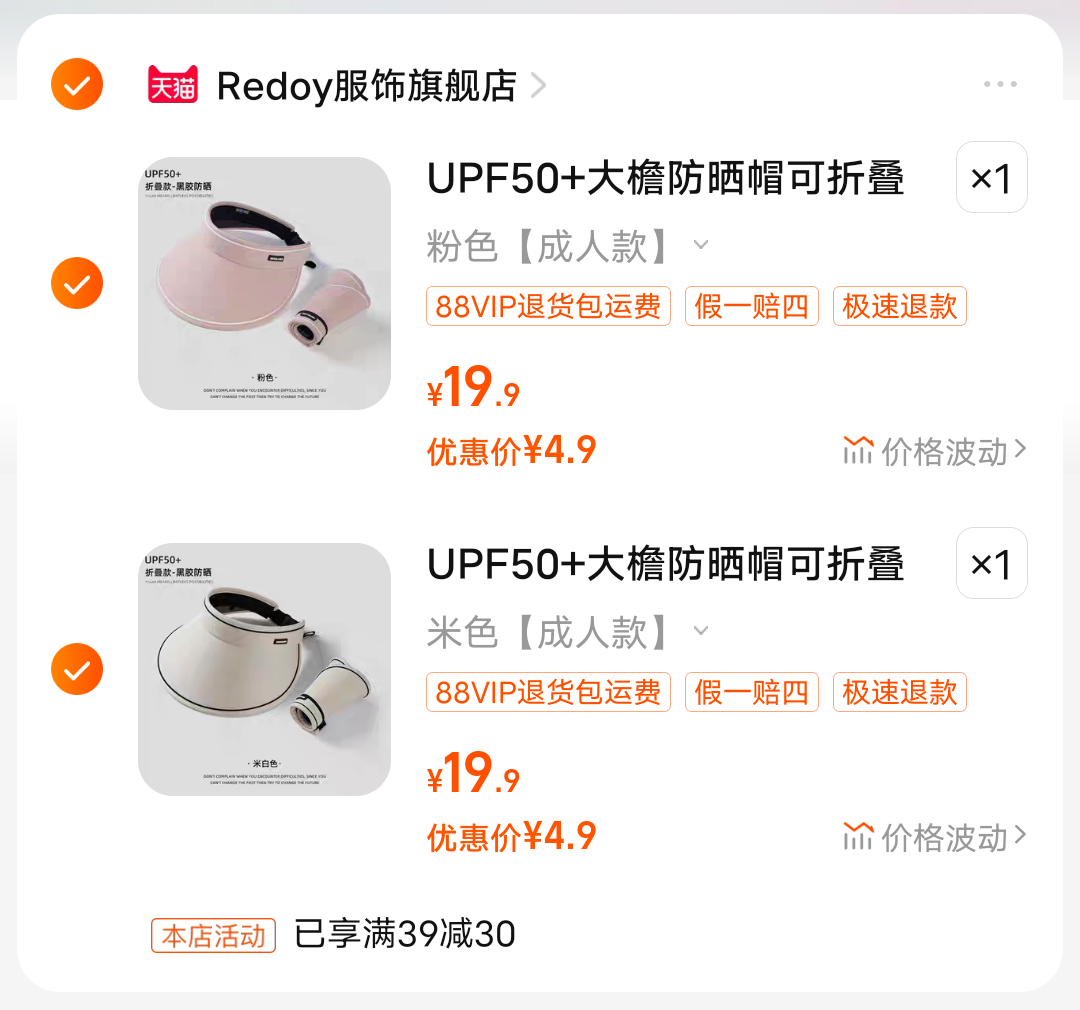This screenshot has width=1080, height=1010.
Task: Check 价格波动 for the 粉色 hat
Action: click(x=935, y=451)
